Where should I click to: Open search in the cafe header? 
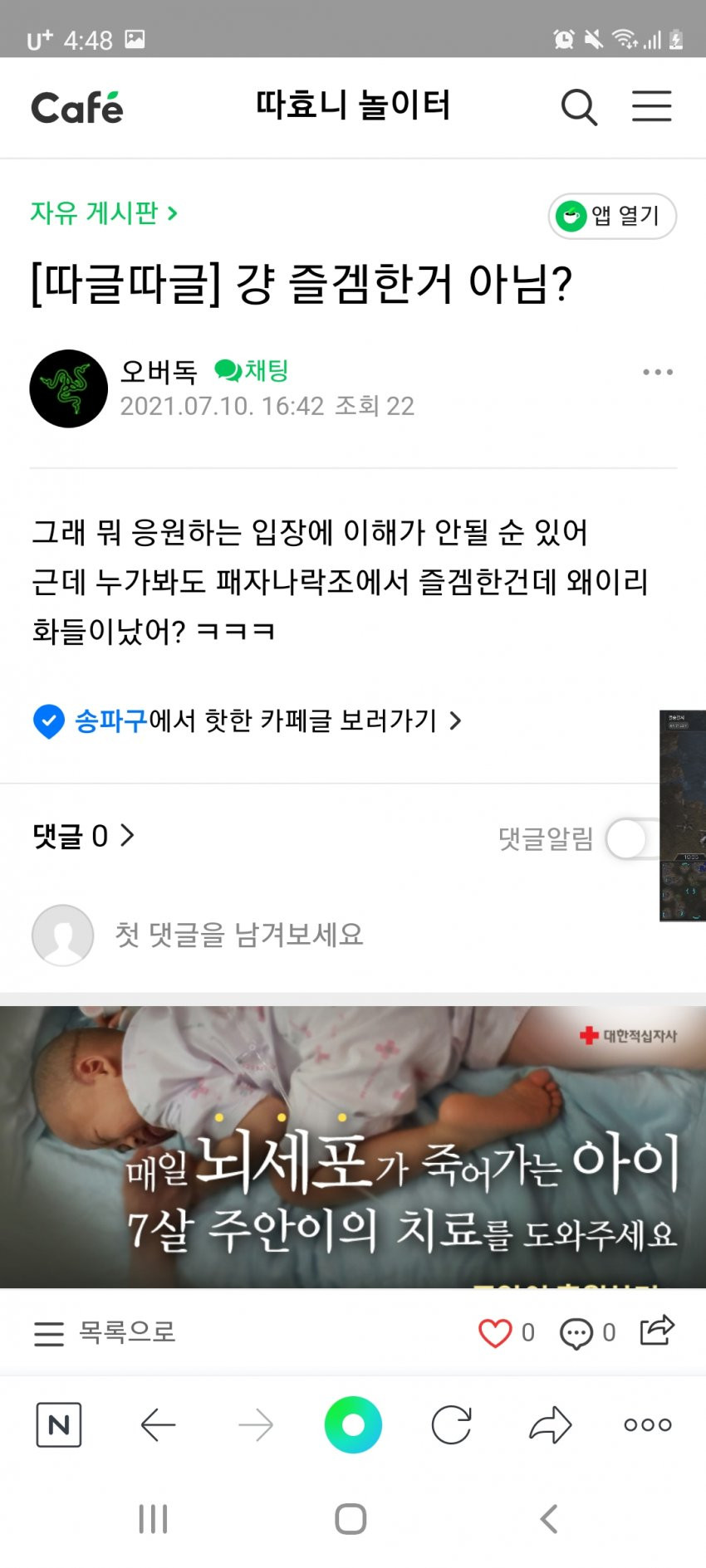[579, 107]
